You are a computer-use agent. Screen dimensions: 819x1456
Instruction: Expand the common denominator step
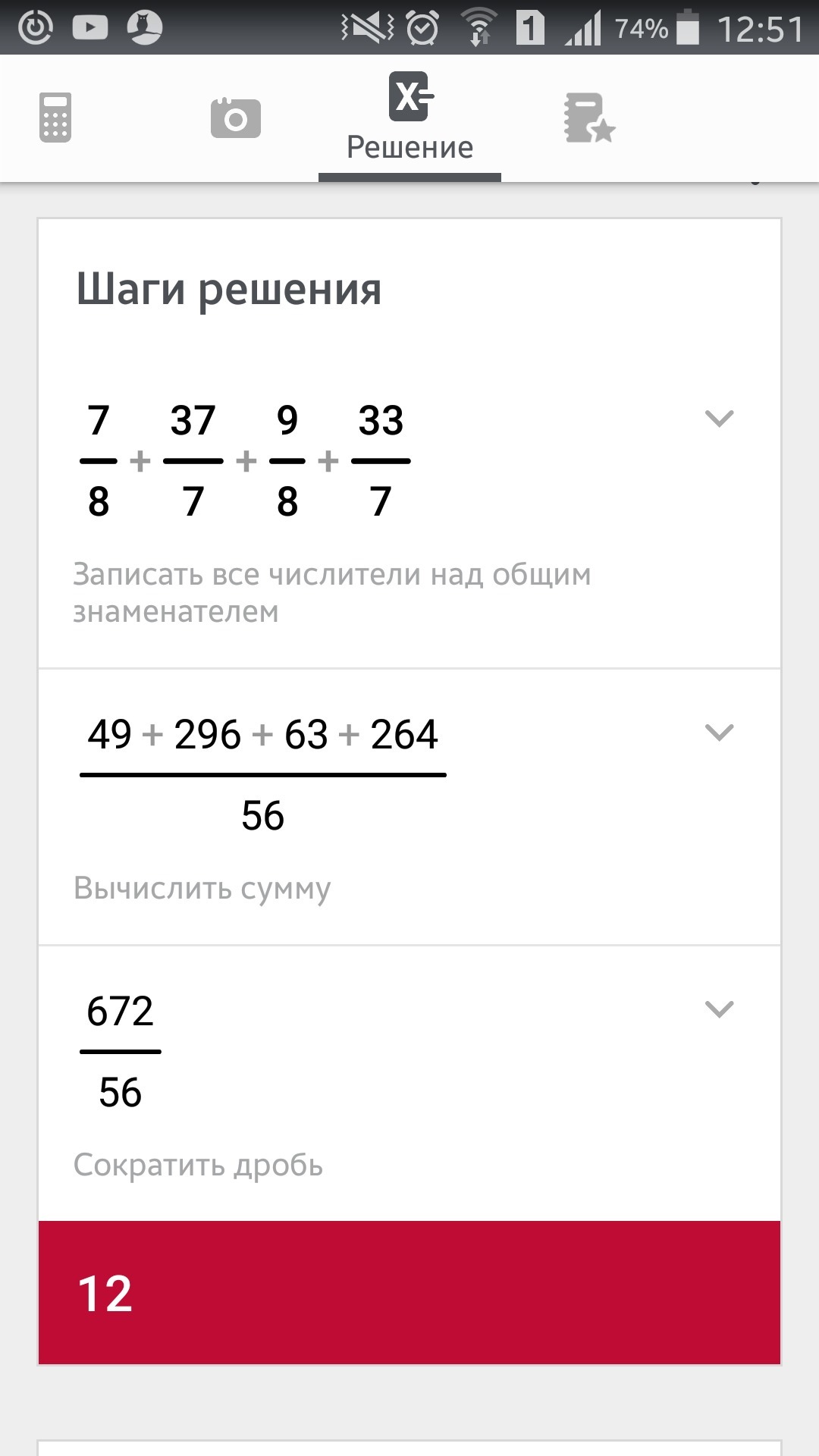(x=719, y=418)
